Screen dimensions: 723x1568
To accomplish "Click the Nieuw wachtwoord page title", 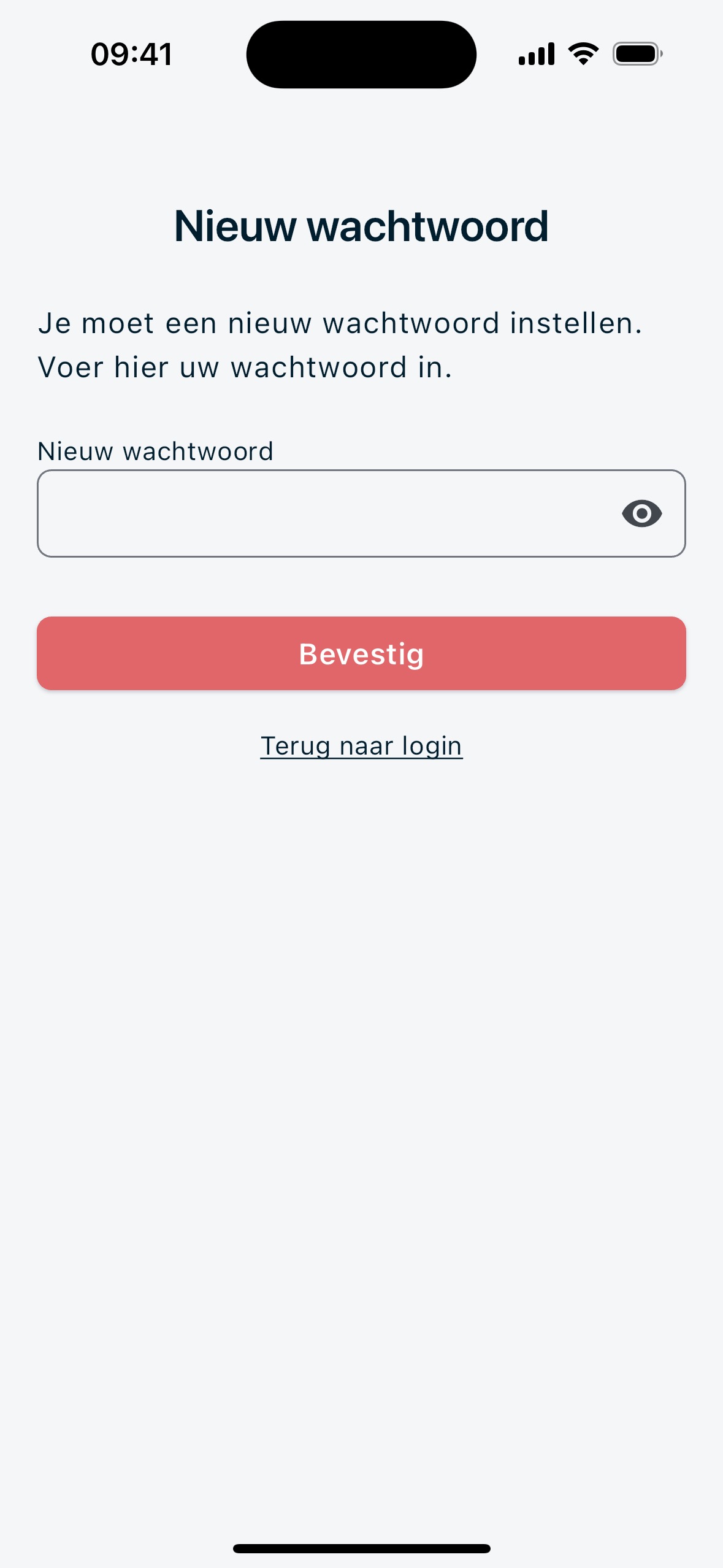I will (361, 226).
